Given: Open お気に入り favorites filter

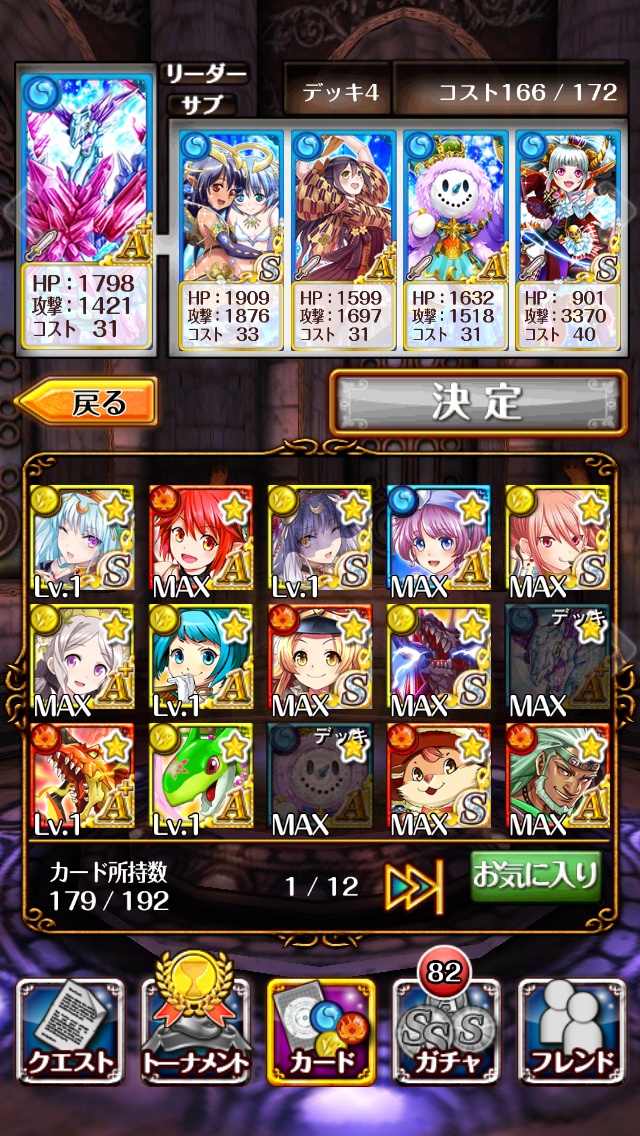Looking at the screenshot, I should [x=535, y=876].
